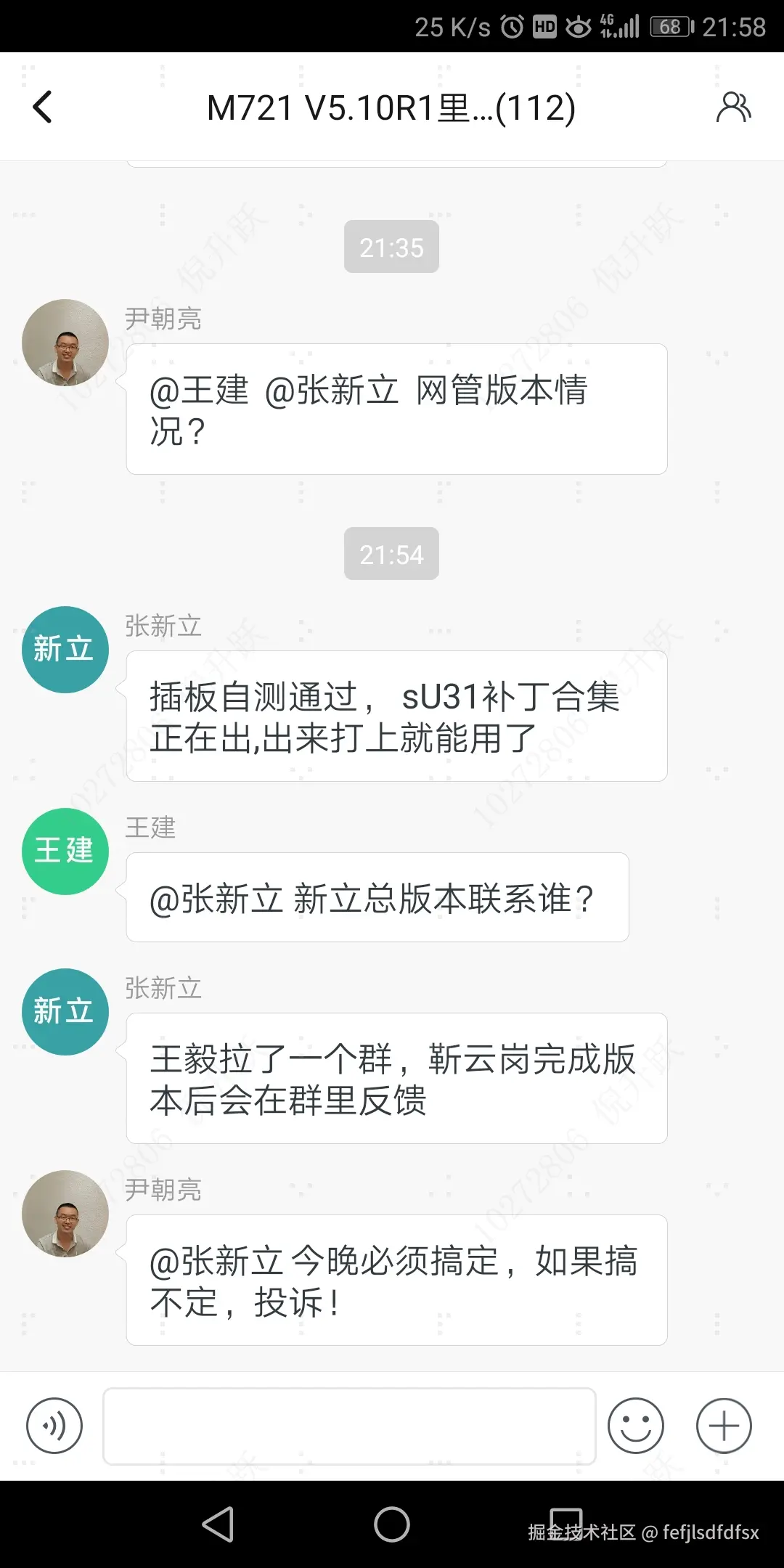784x1568 pixels.
Task: Tap the plus icon to add attachments
Action: [724, 1426]
